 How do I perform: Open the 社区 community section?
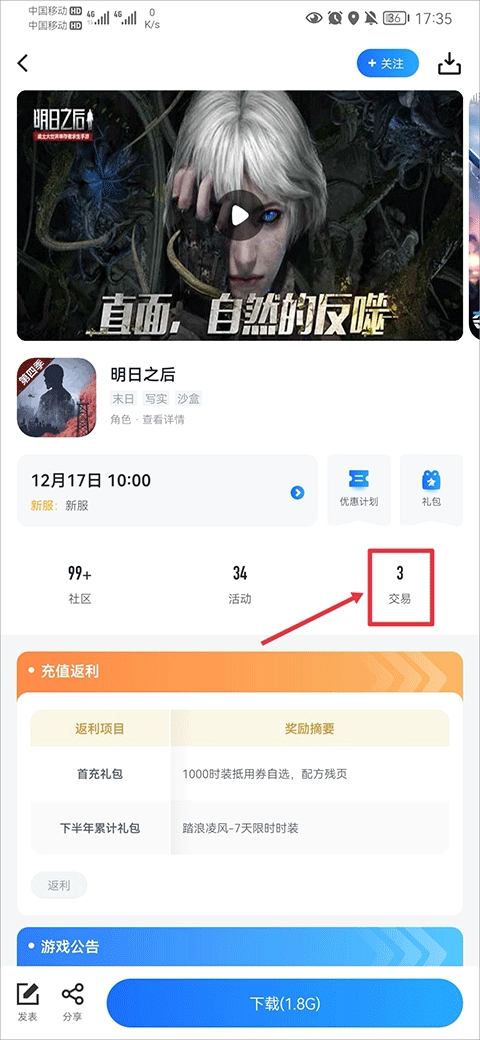[x=80, y=586]
